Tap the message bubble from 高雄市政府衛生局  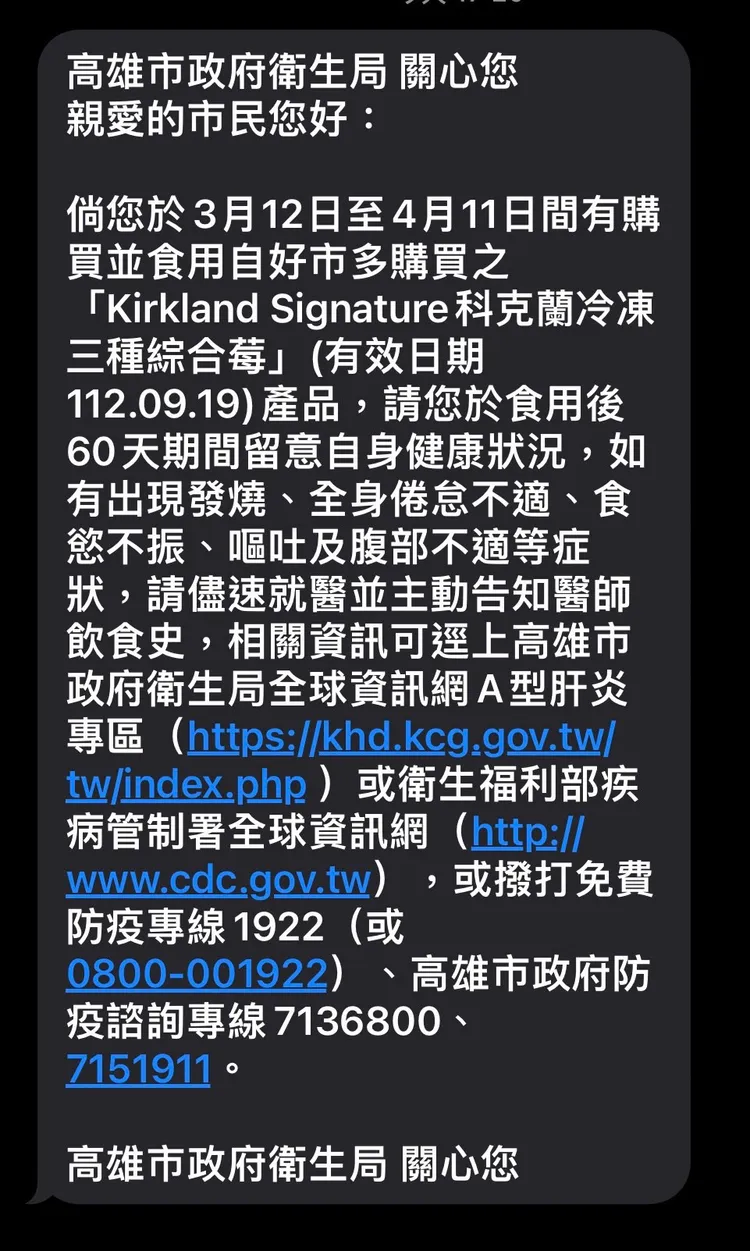(x=375, y=620)
